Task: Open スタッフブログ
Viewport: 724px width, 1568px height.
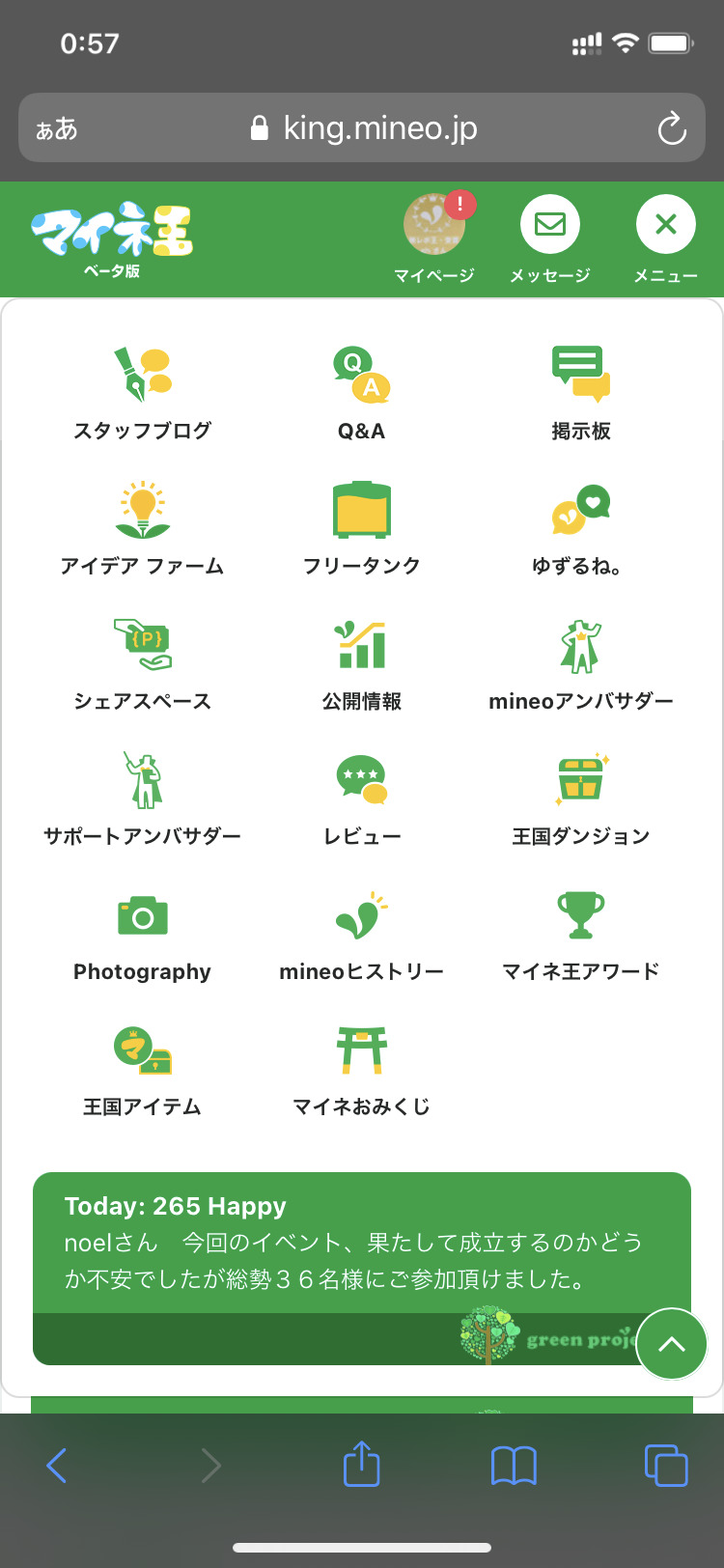Action: (x=143, y=393)
